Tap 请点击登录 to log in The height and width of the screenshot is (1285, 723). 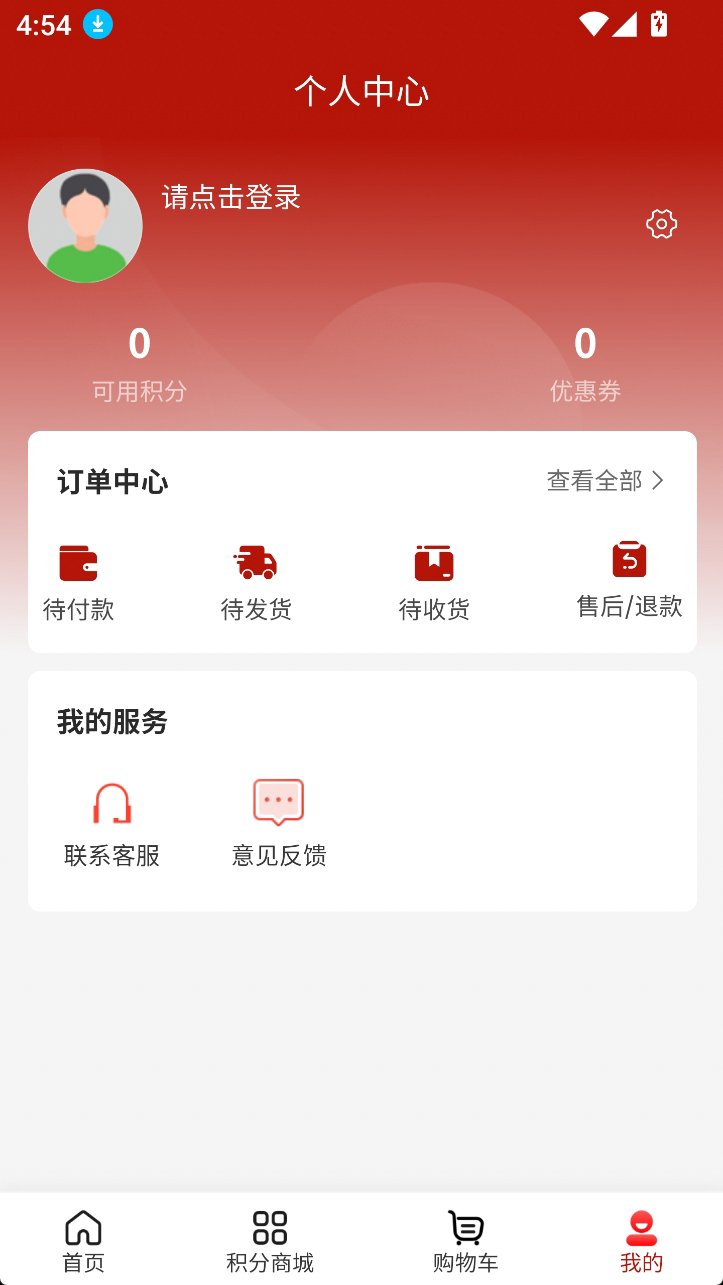tap(231, 197)
